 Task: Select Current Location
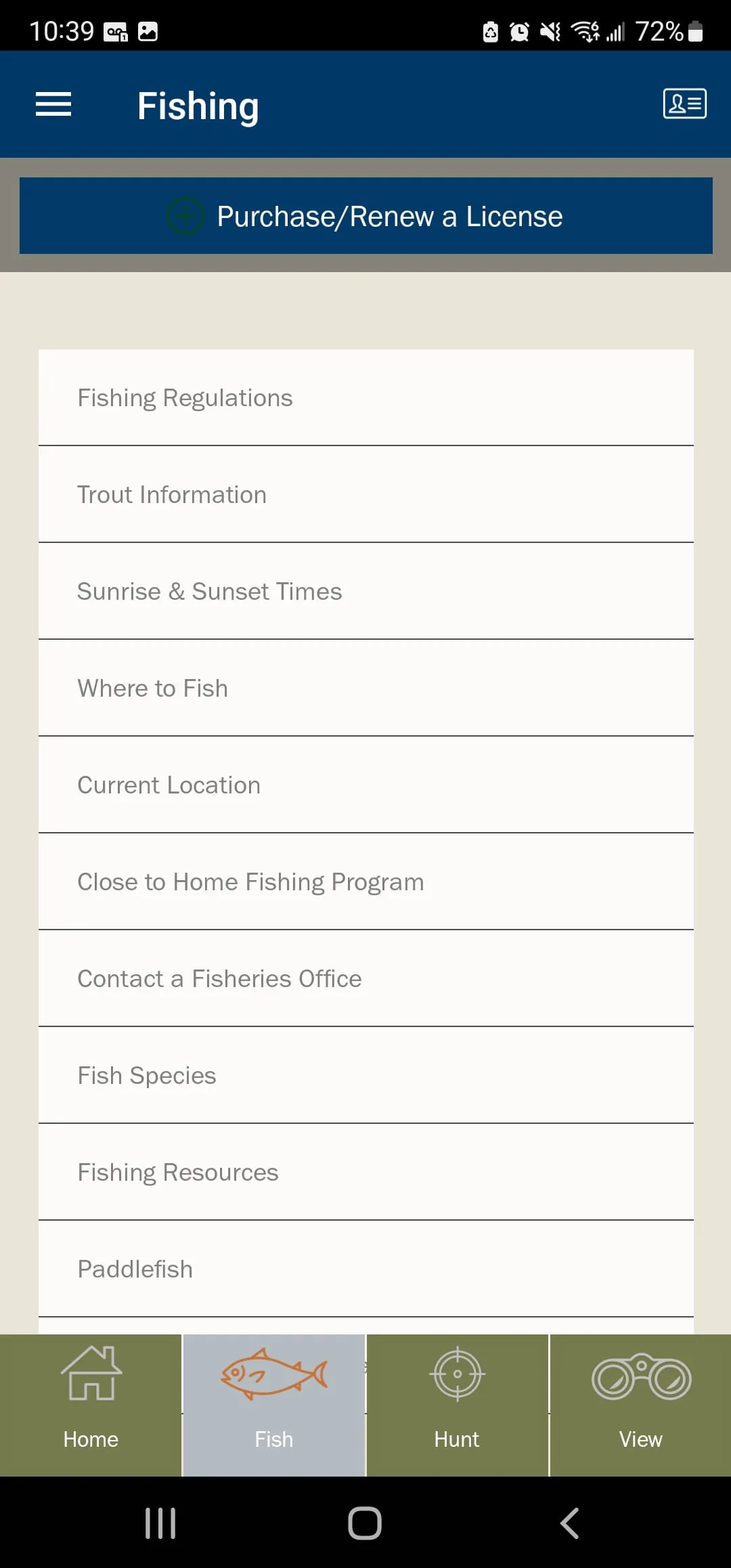click(x=365, y=785)
